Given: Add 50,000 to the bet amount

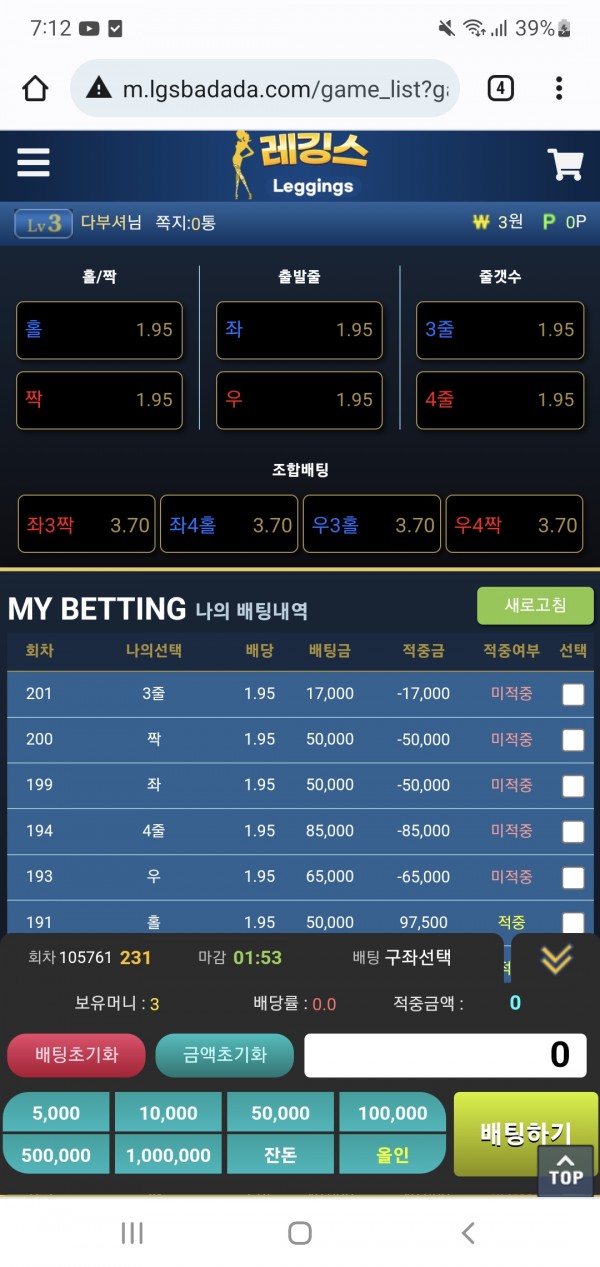Looking at the screenshot, I should pyautogui.click(x=280, y=1113).
